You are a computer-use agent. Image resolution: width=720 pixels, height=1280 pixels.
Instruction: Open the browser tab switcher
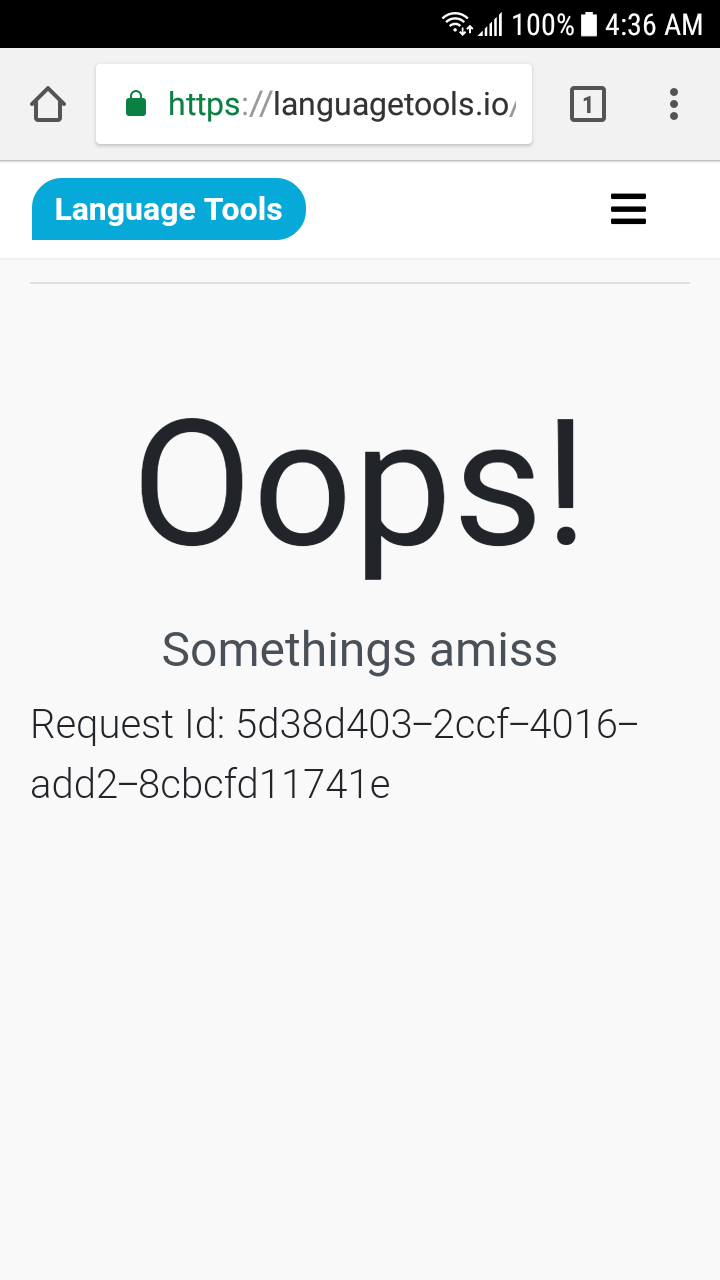588,104
